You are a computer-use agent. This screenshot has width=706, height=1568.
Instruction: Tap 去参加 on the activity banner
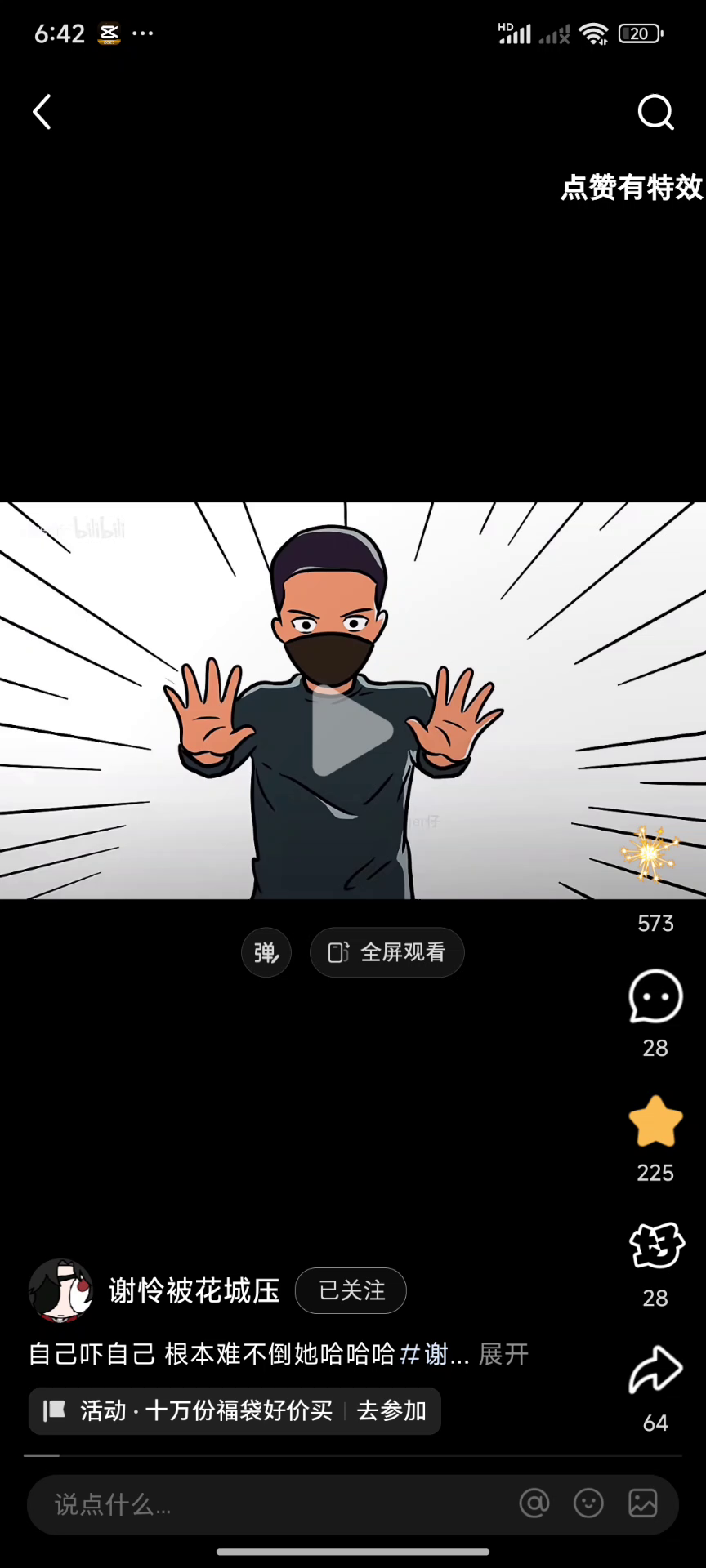391,1410
